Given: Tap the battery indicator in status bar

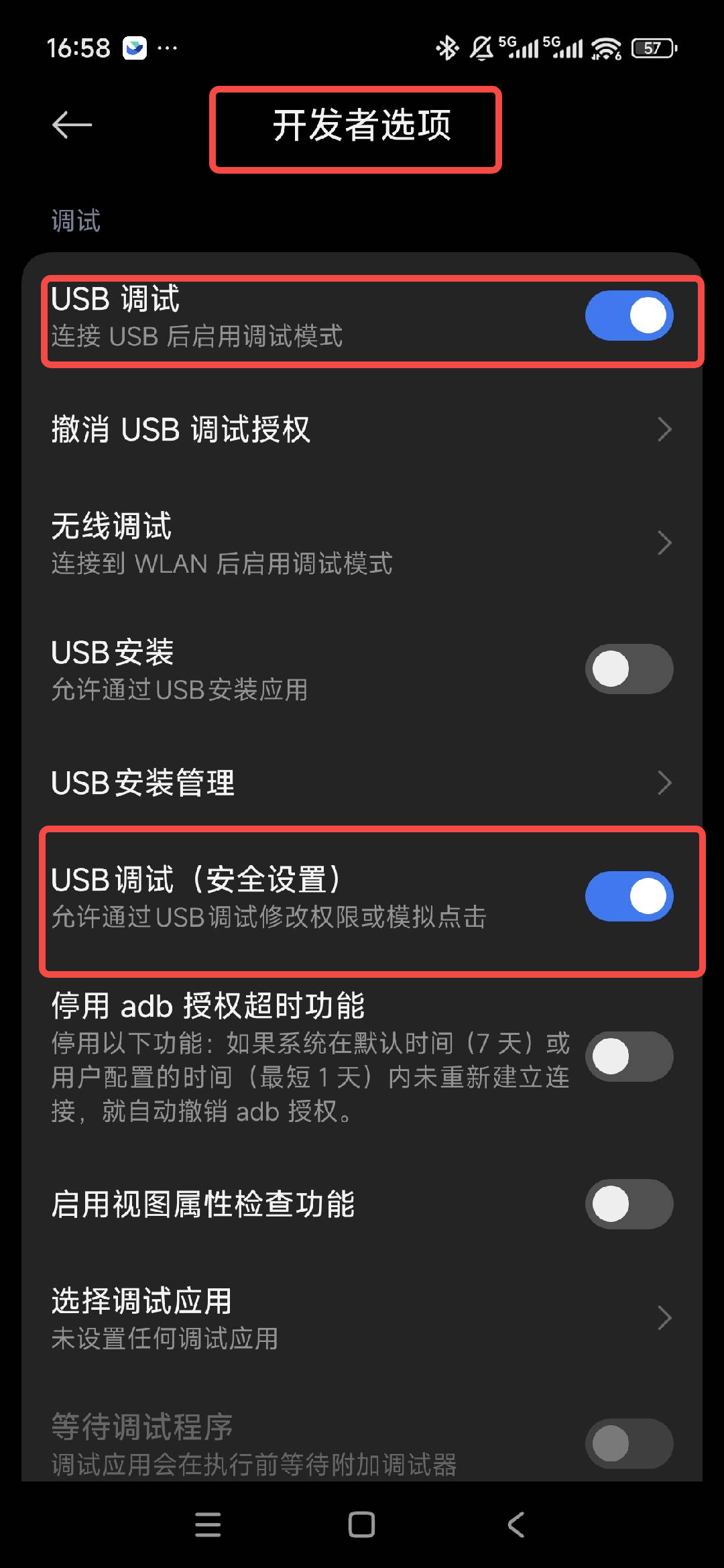Looking at the screenshot, I should (x=654, y=48).
